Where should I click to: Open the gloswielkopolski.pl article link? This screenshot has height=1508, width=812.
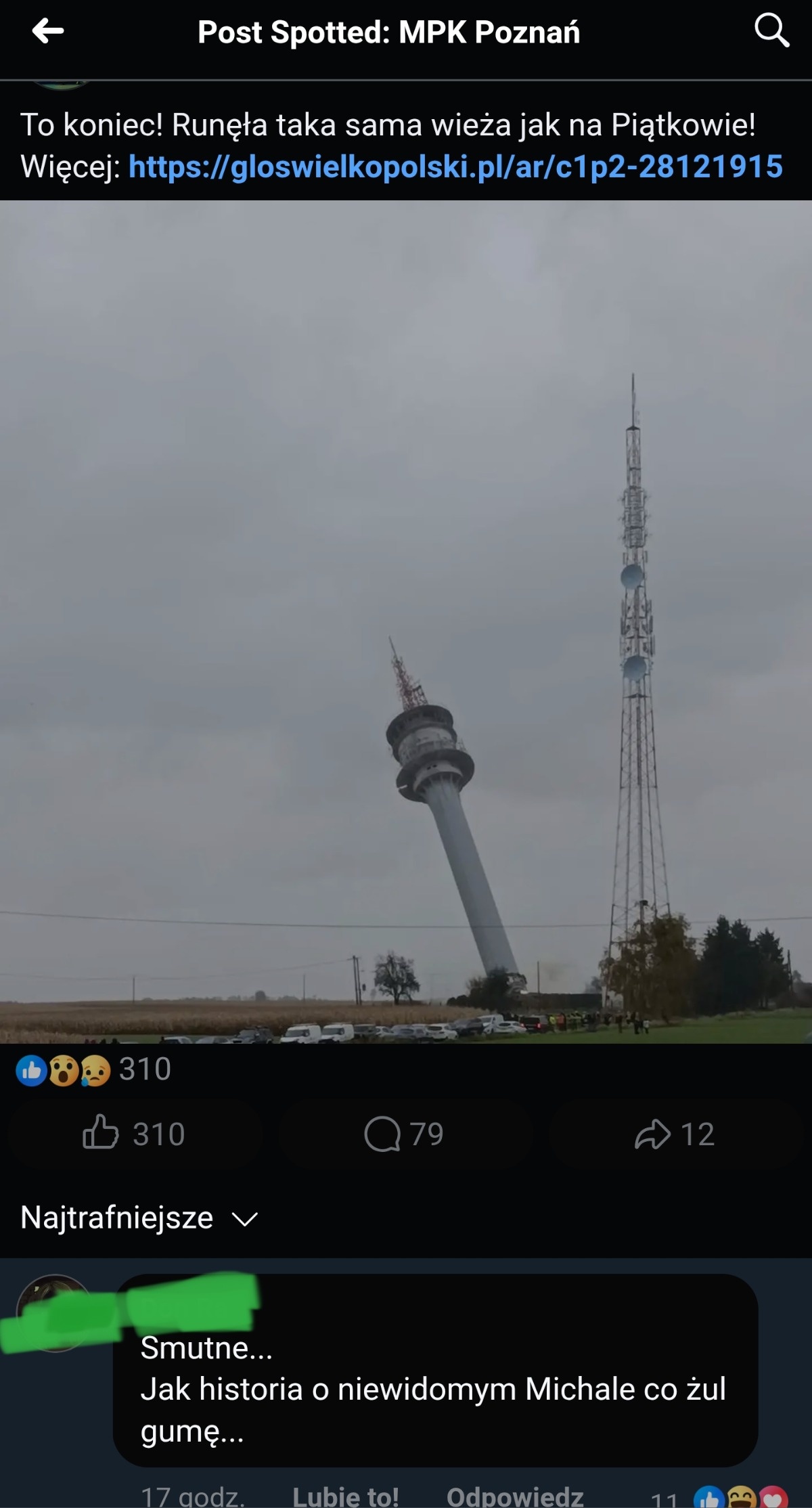tap(455, 167)
